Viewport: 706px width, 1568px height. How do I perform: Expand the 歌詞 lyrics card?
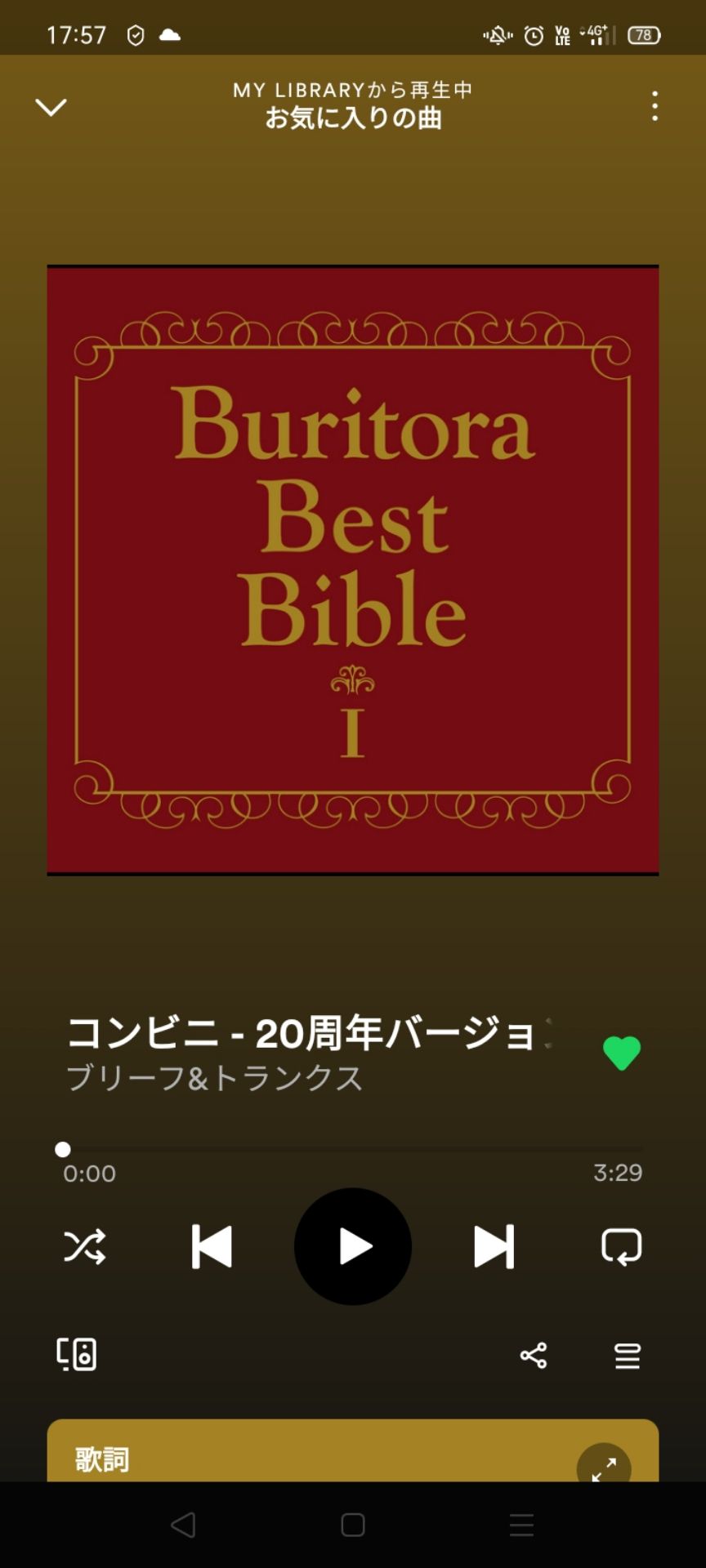(604, 1467)
